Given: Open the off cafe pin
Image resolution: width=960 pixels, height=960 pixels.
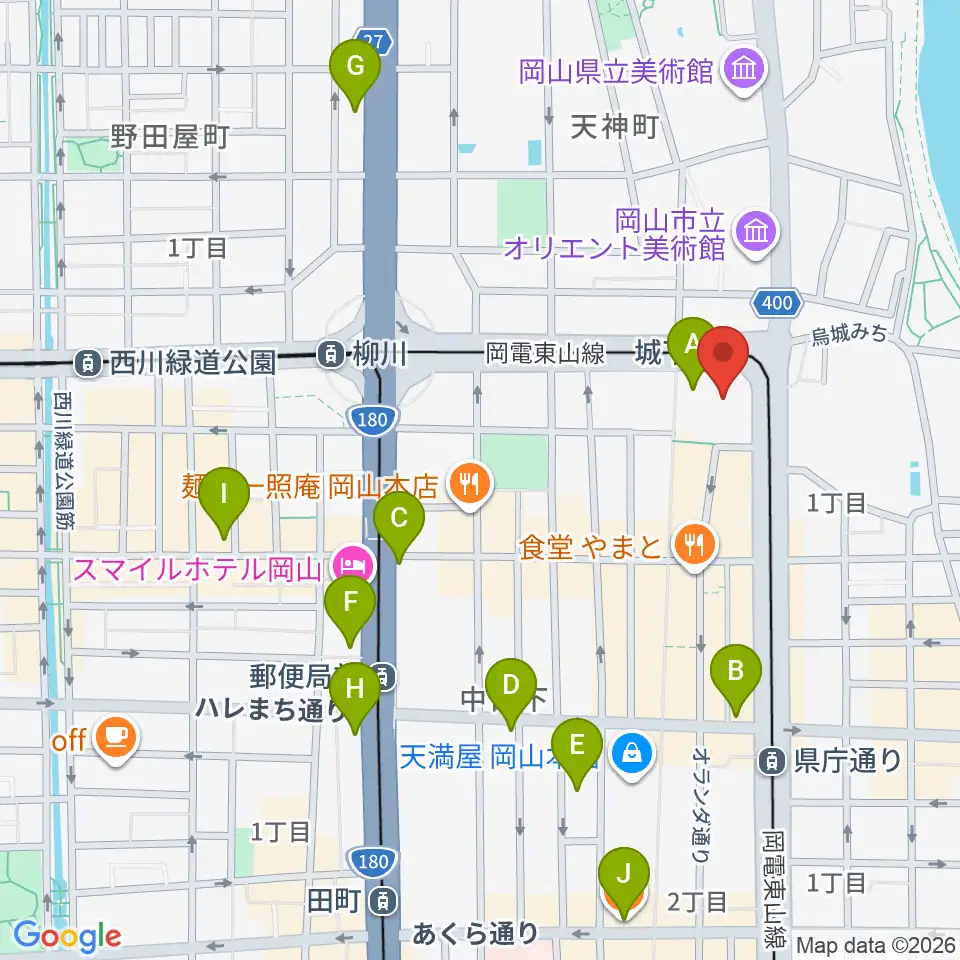Looking at the screenshot, I should [116, 740].
